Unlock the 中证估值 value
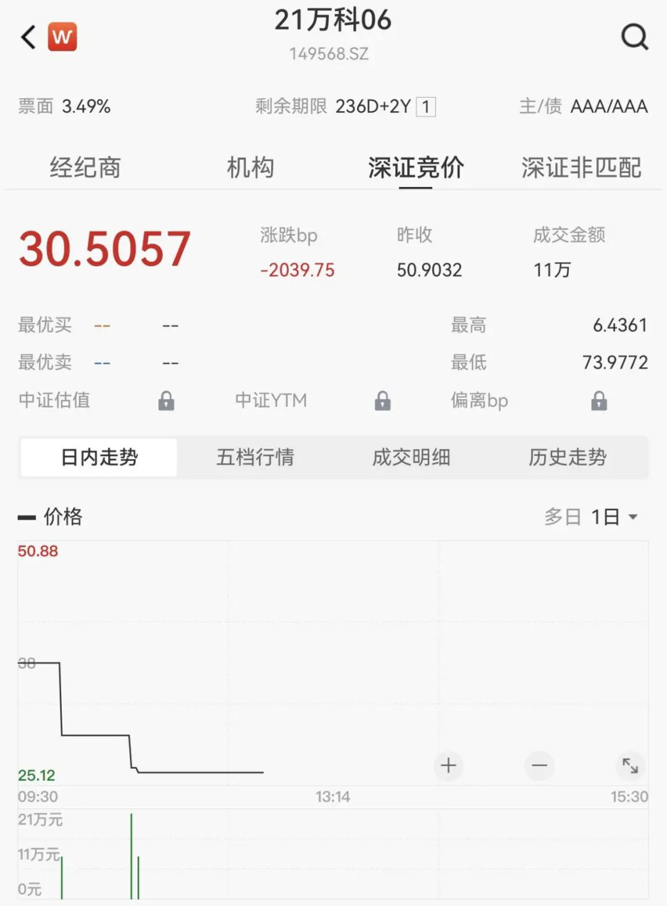 pyautogui.click(x=166, y=401)
